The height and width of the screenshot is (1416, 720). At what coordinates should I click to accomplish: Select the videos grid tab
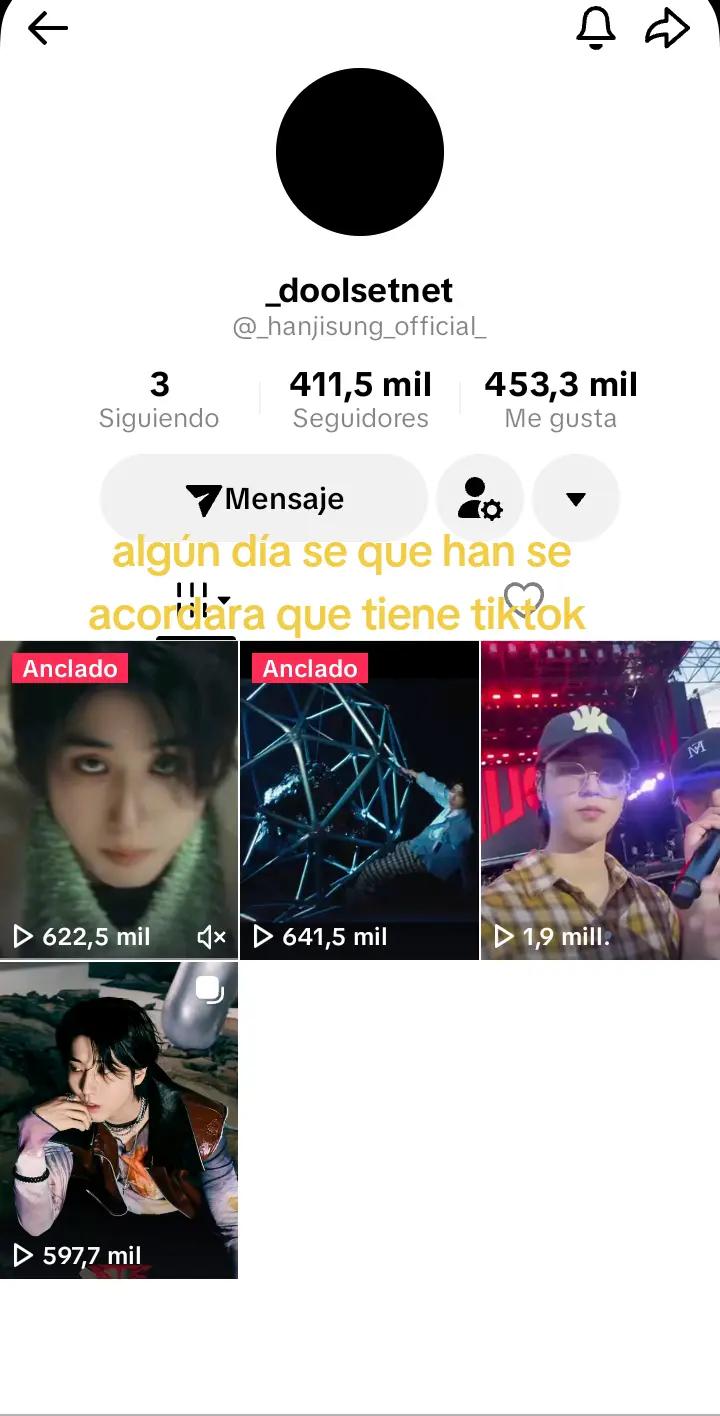[x=197, y=599]
